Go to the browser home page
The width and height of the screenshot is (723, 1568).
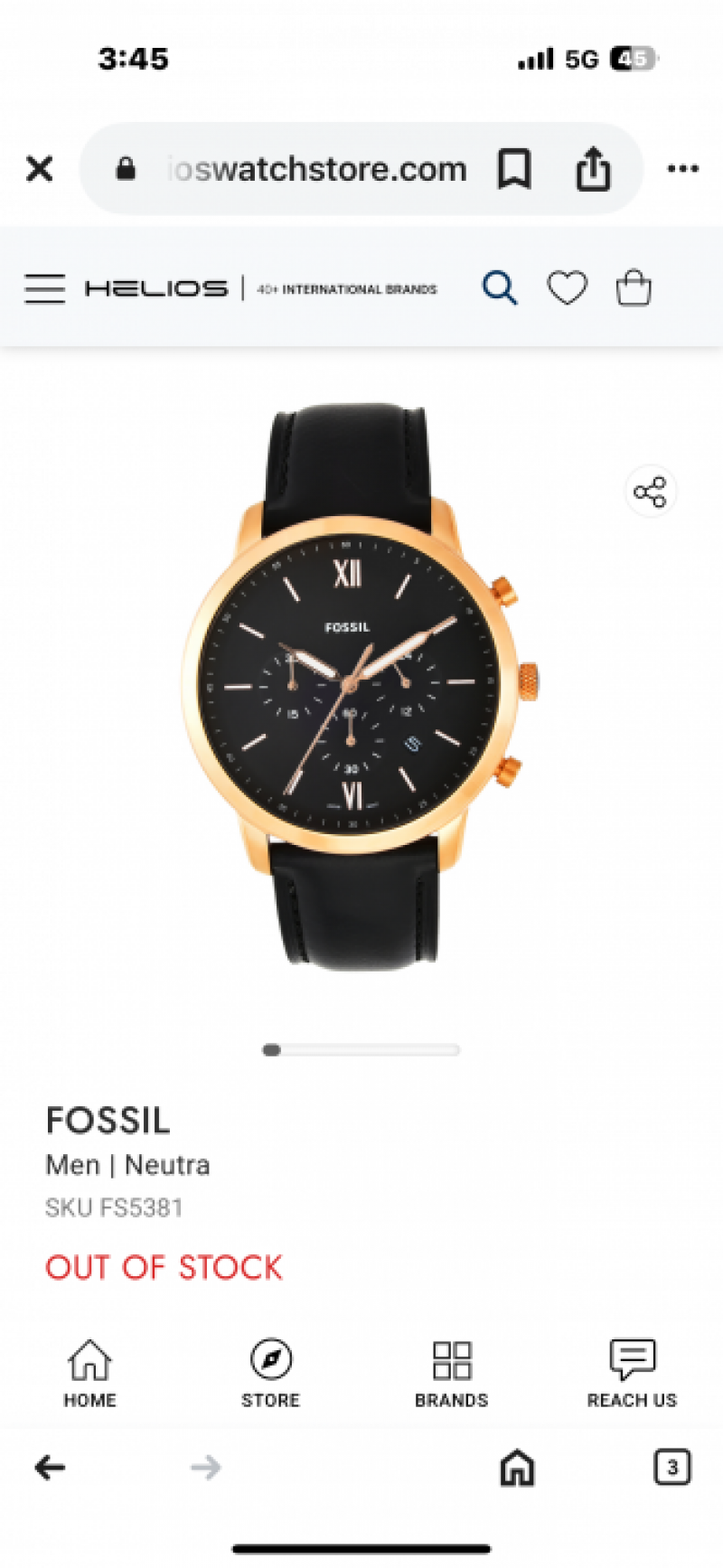pyautogui.click(x=517, y=1468)
